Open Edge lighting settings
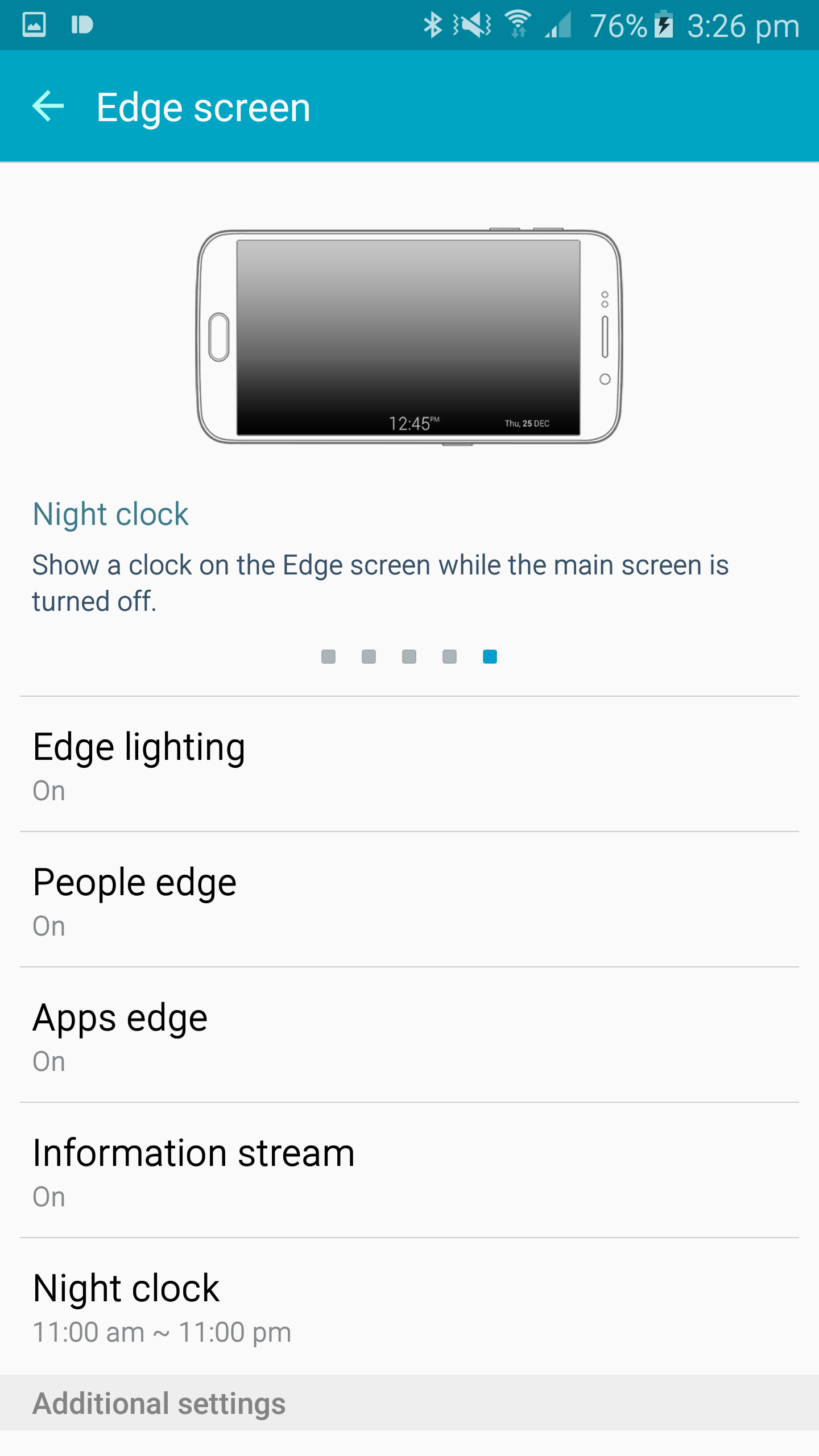Viewport: 819px width, 1456px height. click(409, 764)
